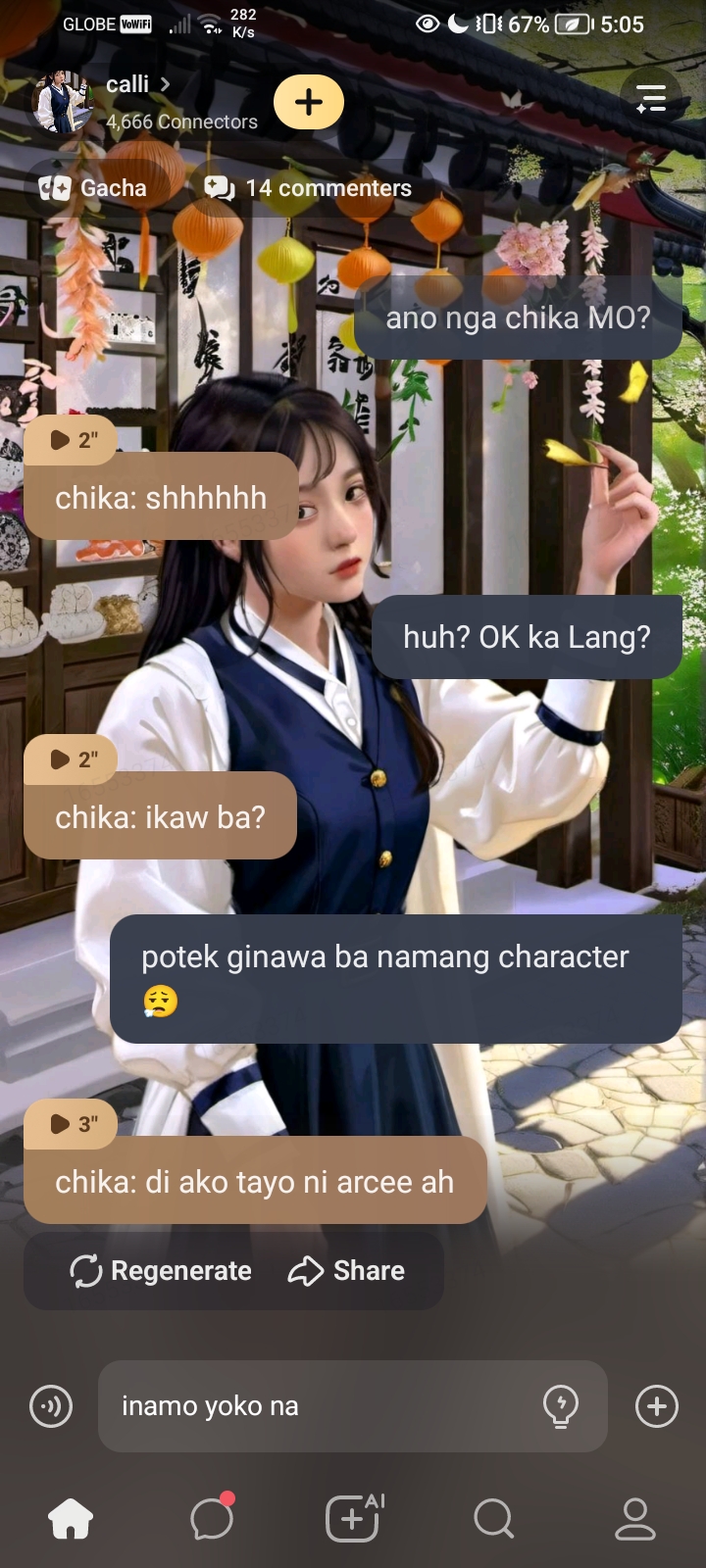
Task: Focus the message input field
Action: tap(314, 1406)
